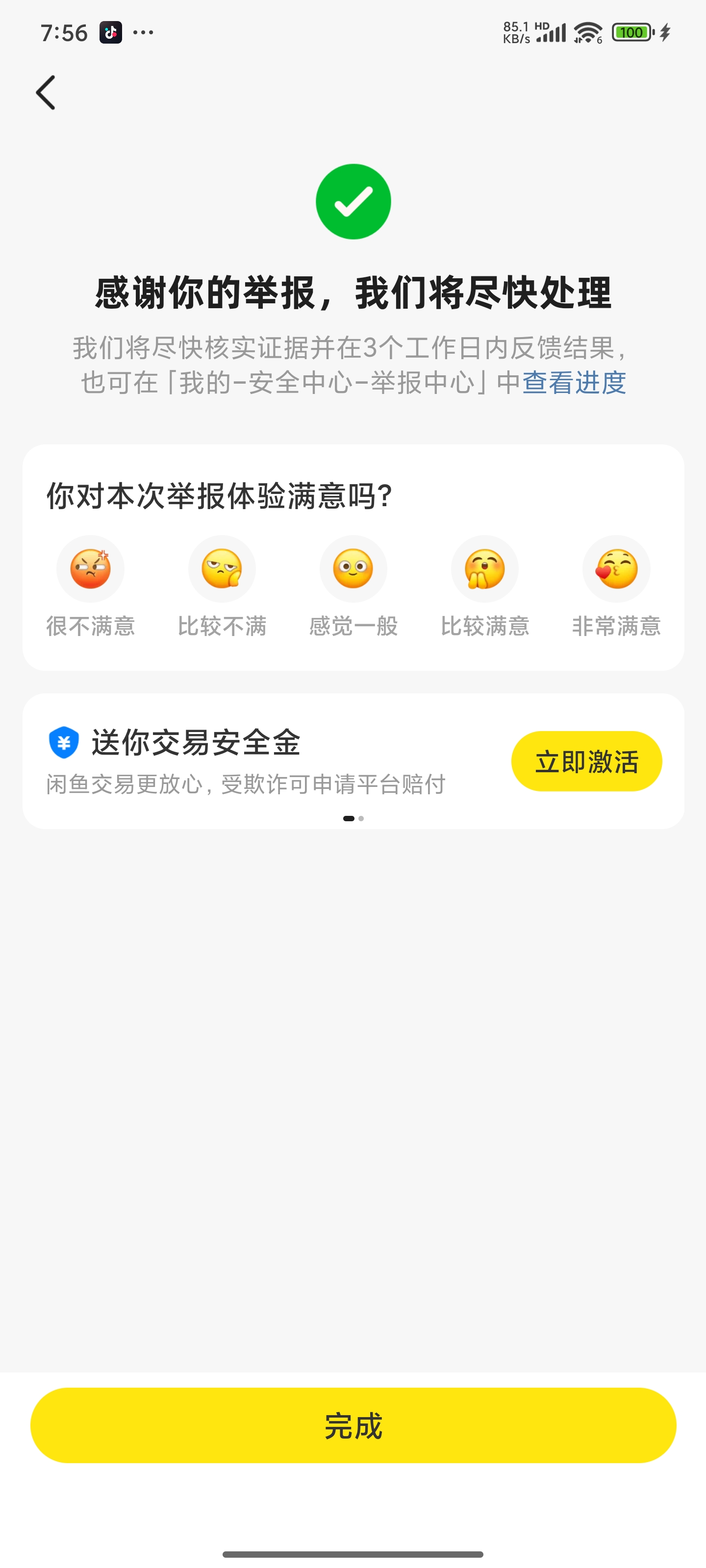Tap the 立即激活 button
The height and width of the screenshot is (1568, 706).
(x=586, y=761)
